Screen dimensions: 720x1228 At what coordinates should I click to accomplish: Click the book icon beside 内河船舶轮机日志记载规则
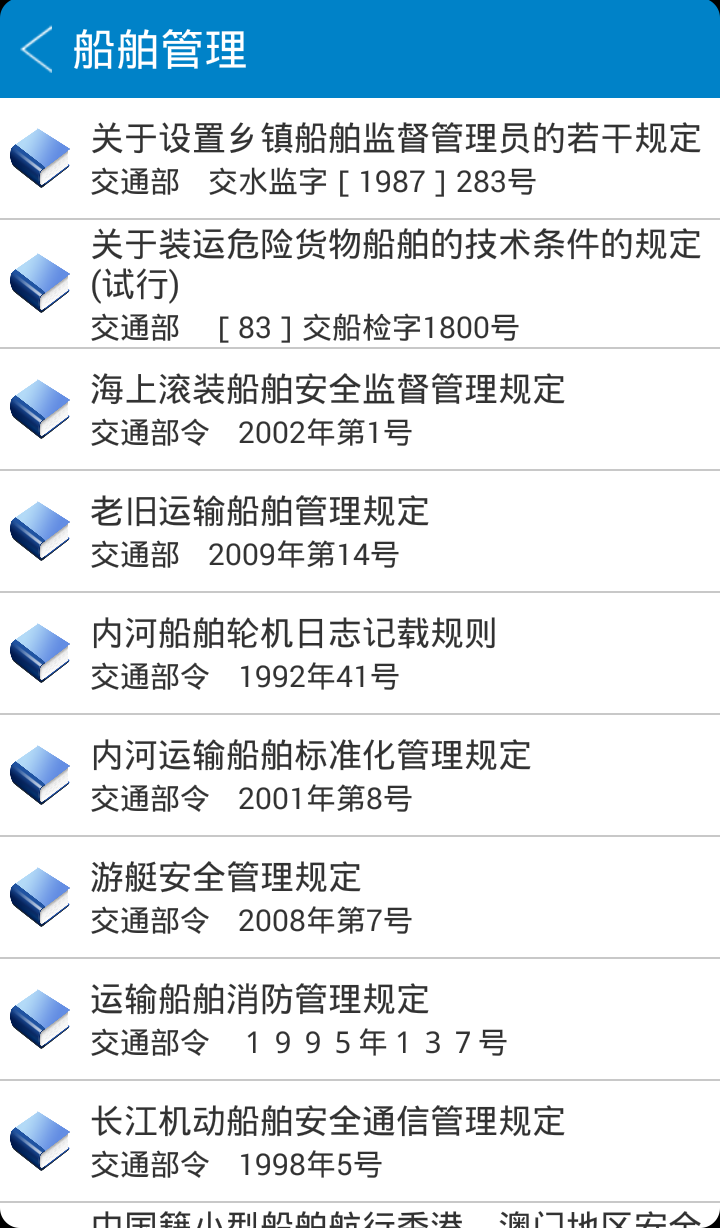(x=38, y=650)
